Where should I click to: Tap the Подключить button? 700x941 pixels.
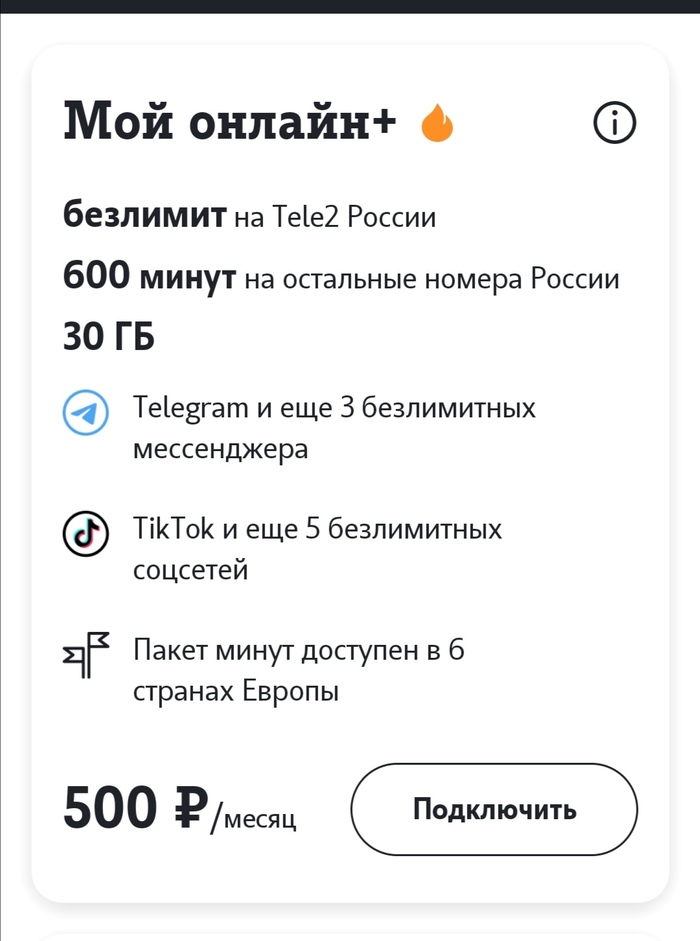click(x=494, y=809)
